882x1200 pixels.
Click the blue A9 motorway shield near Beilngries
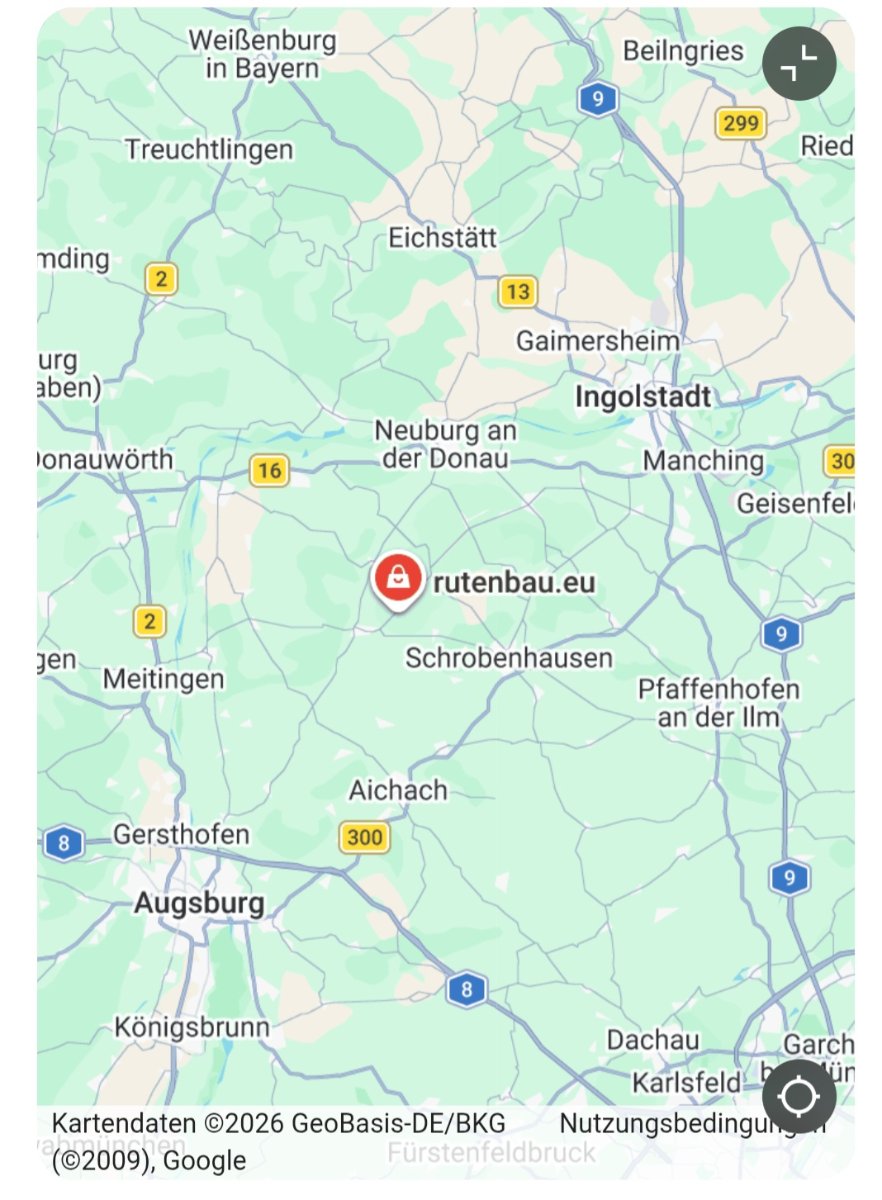click(596, 99)
